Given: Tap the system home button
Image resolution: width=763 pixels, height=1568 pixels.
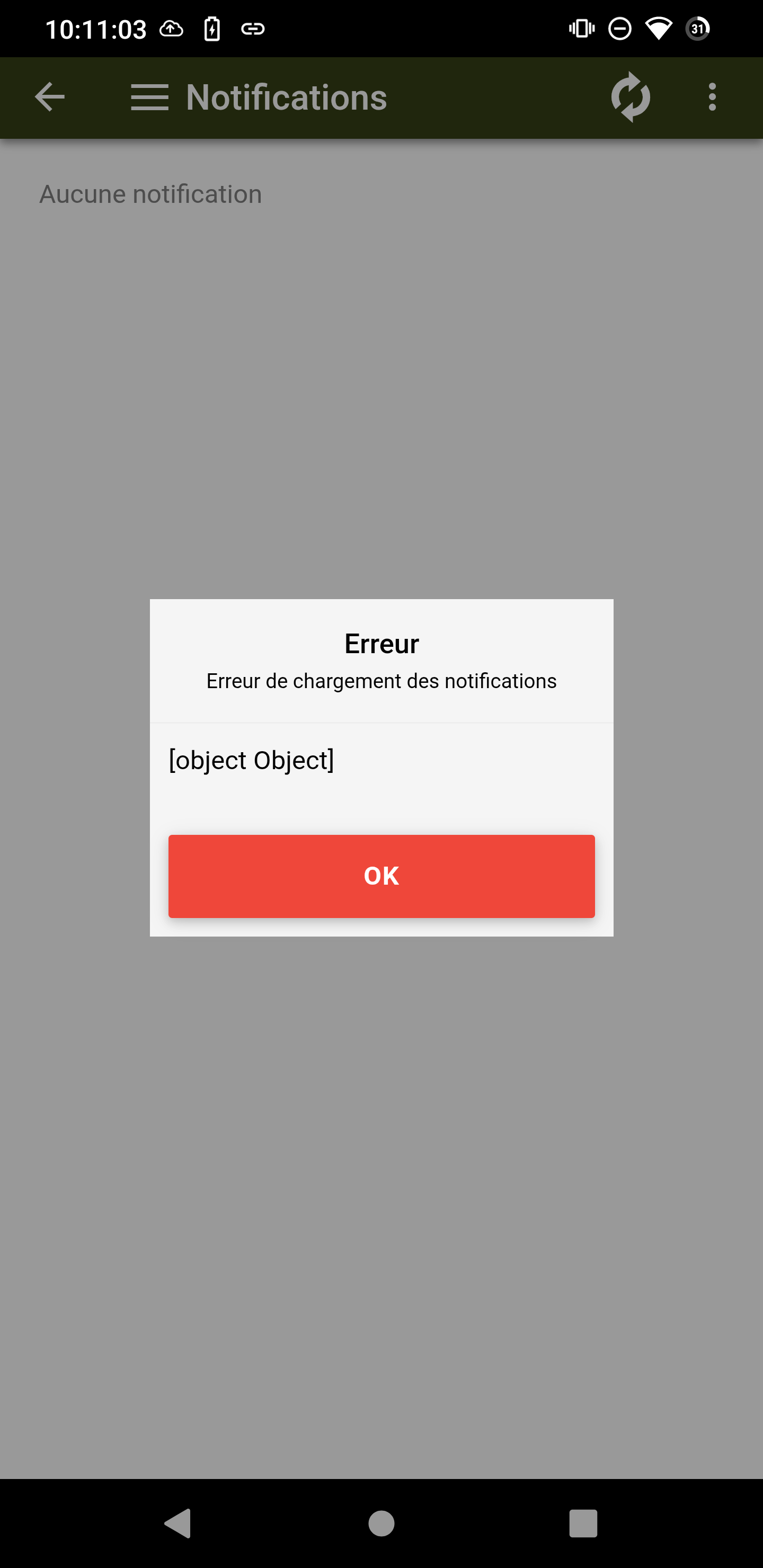Looking at the screenshot, I should tap(381, 1524).
